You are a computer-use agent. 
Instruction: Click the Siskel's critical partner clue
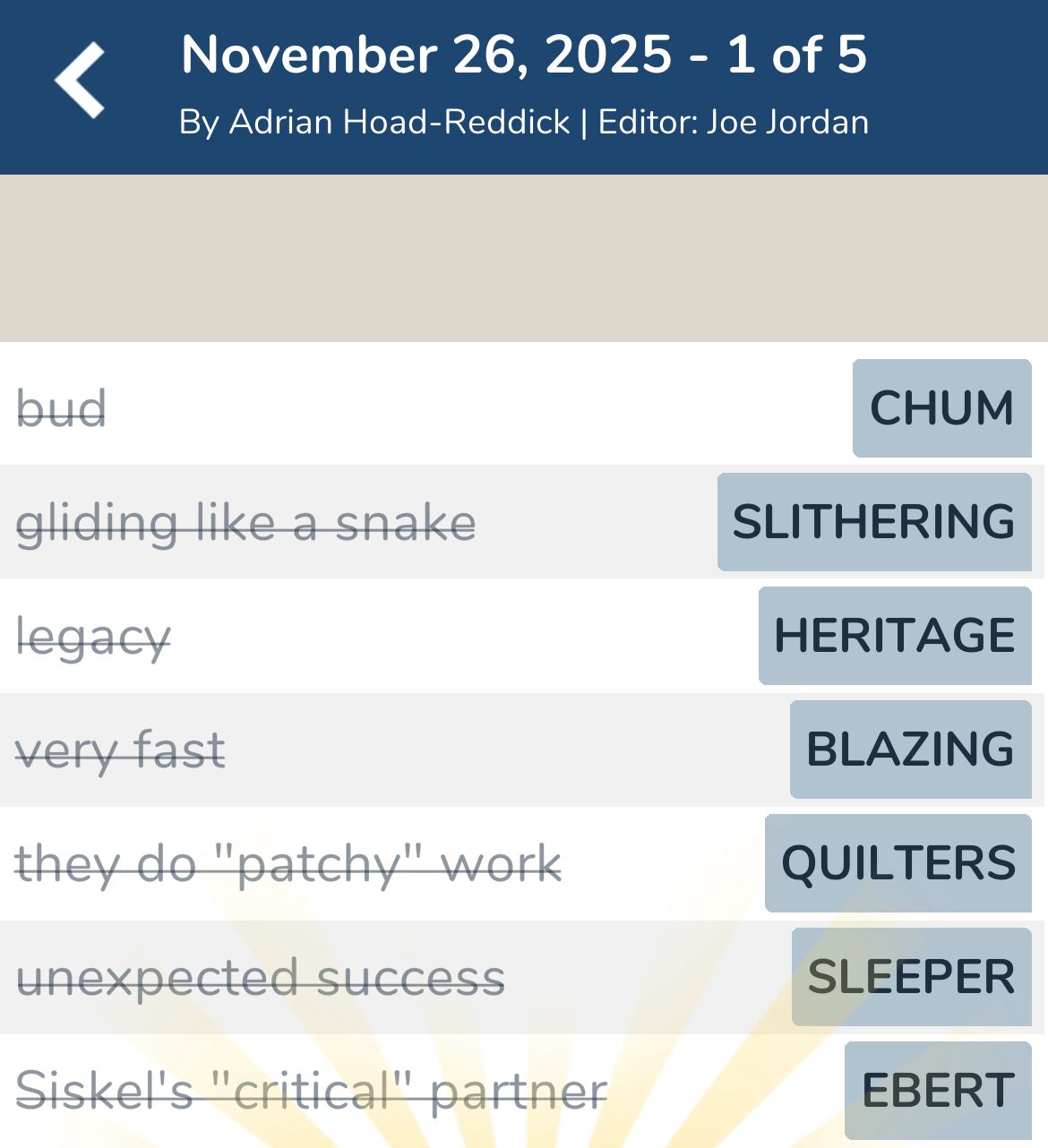(313, 1091)
